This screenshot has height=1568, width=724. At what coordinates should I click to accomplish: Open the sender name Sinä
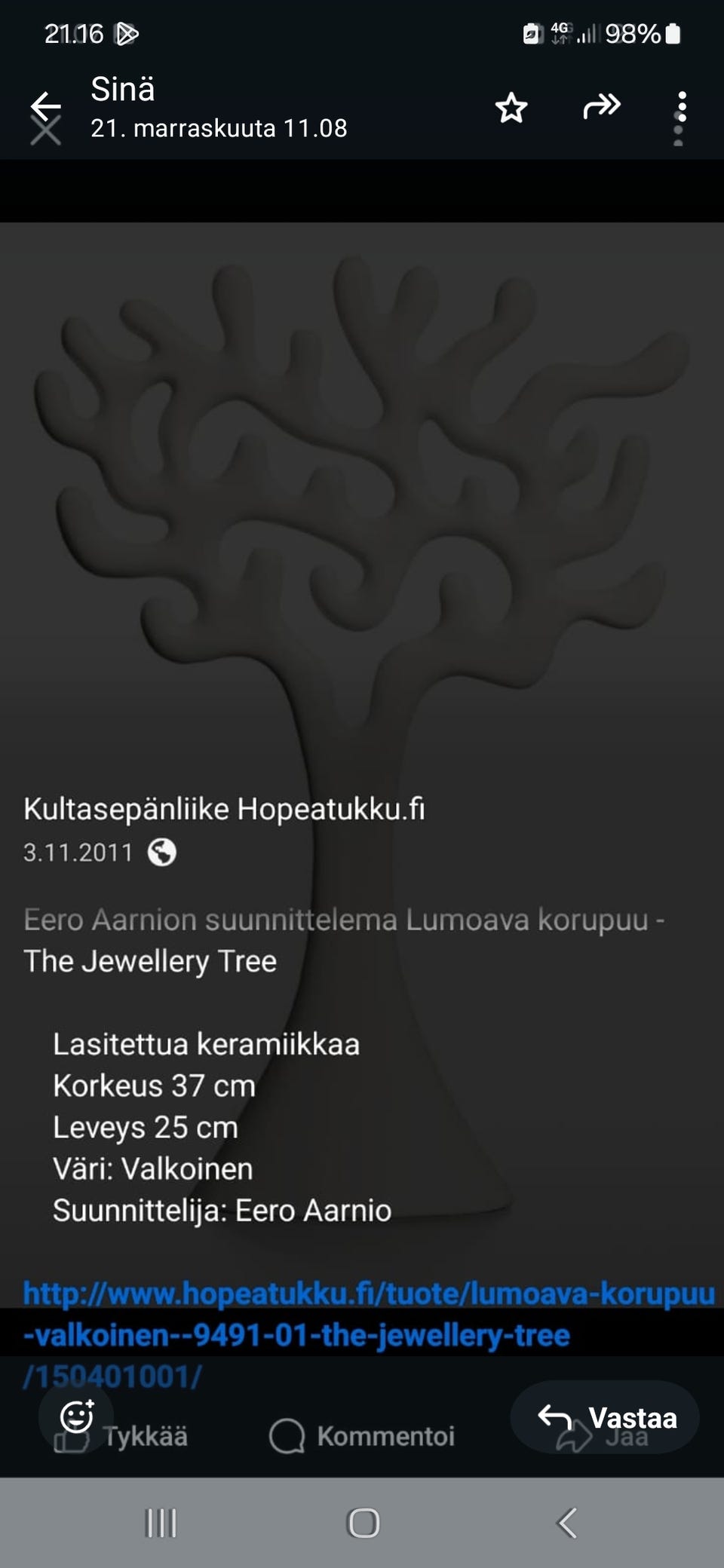[x=123, y=89]
